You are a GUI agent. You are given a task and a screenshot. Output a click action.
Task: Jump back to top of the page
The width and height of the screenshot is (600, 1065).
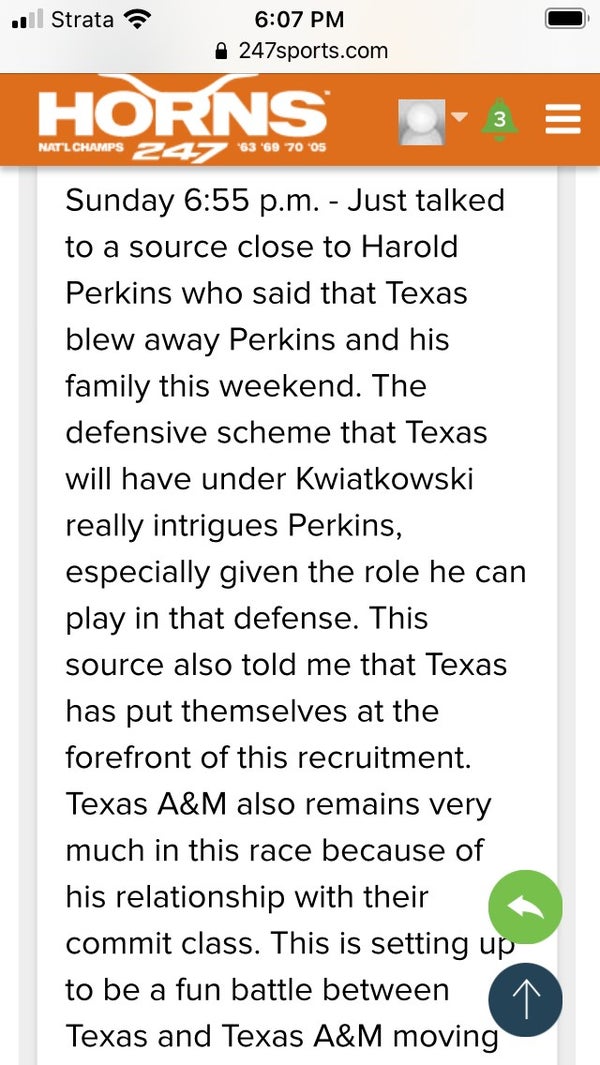525,999
